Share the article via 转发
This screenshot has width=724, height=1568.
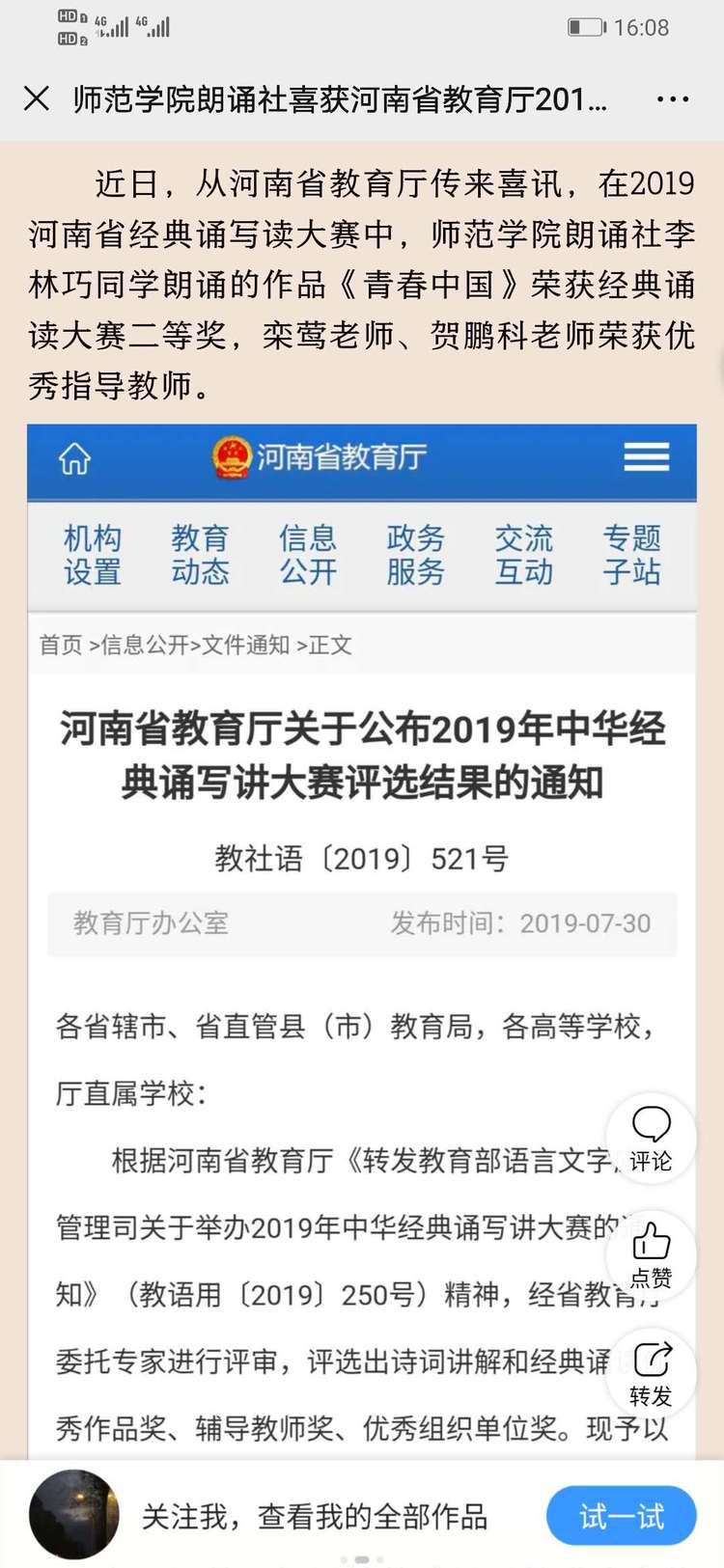click(x=651, y=1372)
